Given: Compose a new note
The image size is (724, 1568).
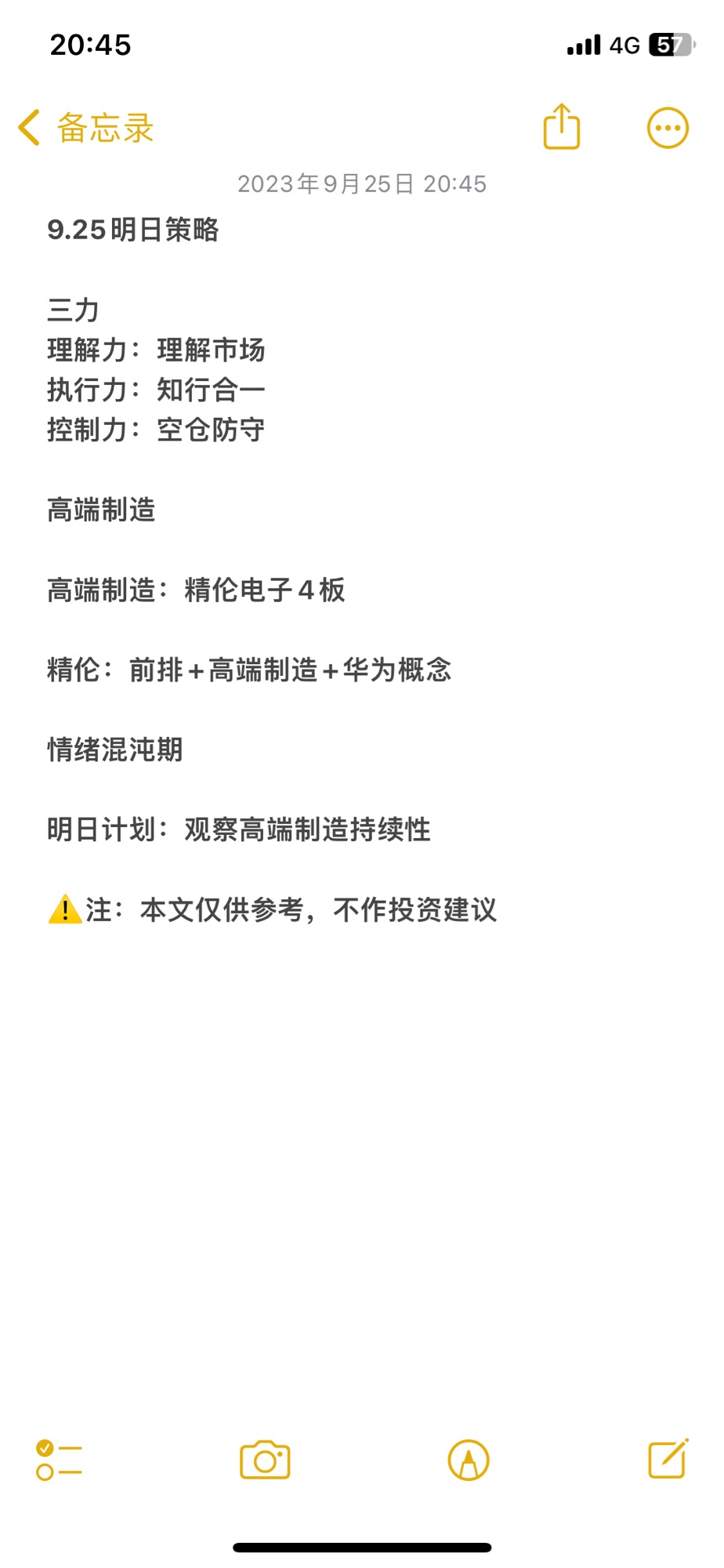Looking at the screenshot, I should (x=668, y=1458).
